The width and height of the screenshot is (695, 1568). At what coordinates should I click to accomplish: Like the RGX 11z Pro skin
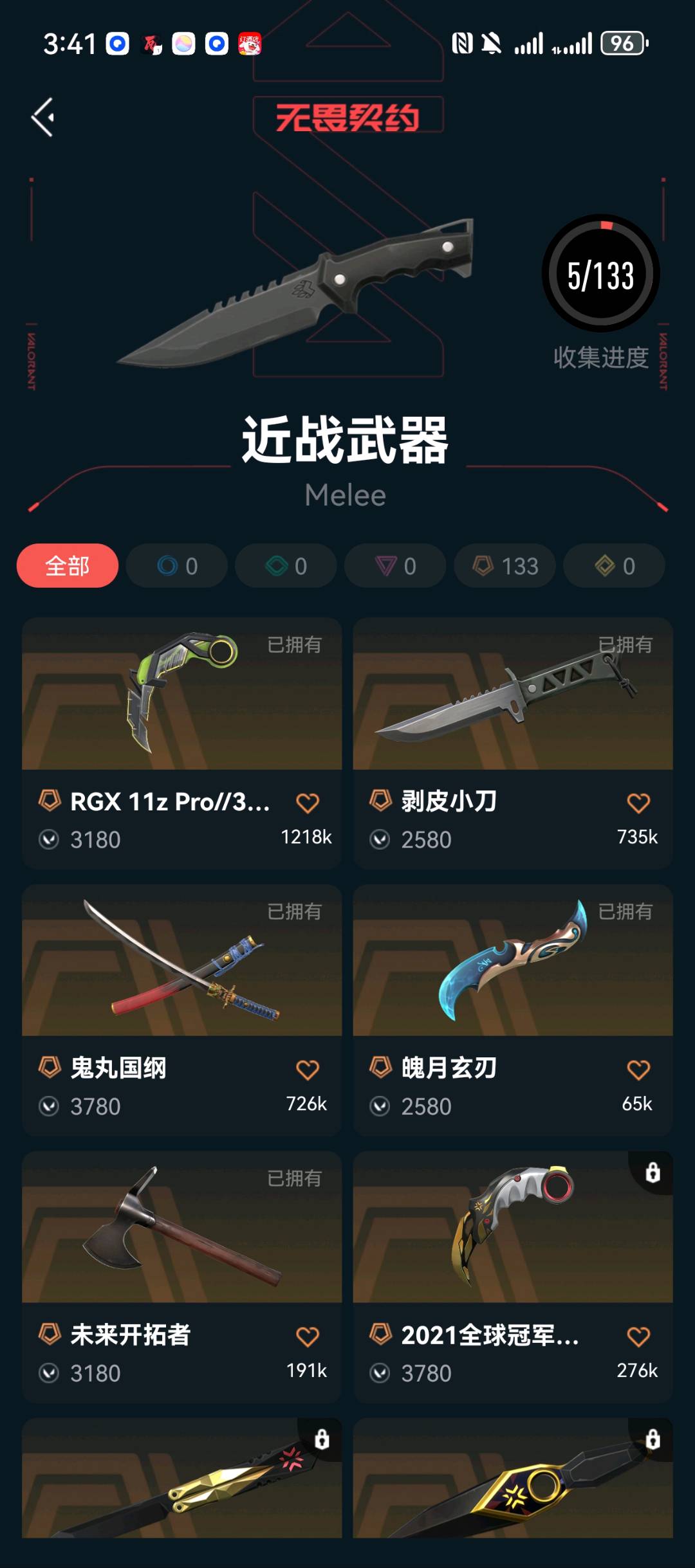point(308,803)
